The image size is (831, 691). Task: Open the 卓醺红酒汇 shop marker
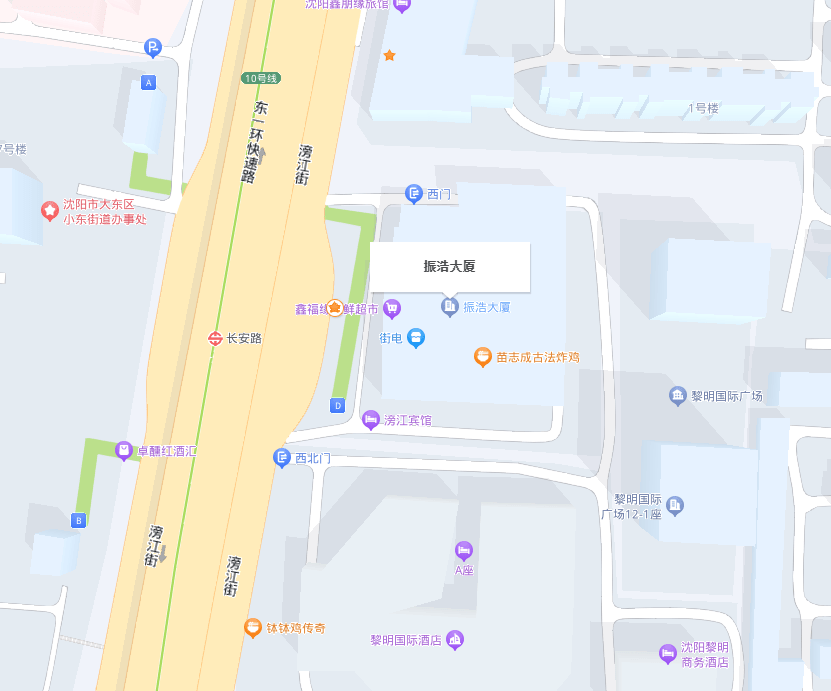(x=124, y=451)
